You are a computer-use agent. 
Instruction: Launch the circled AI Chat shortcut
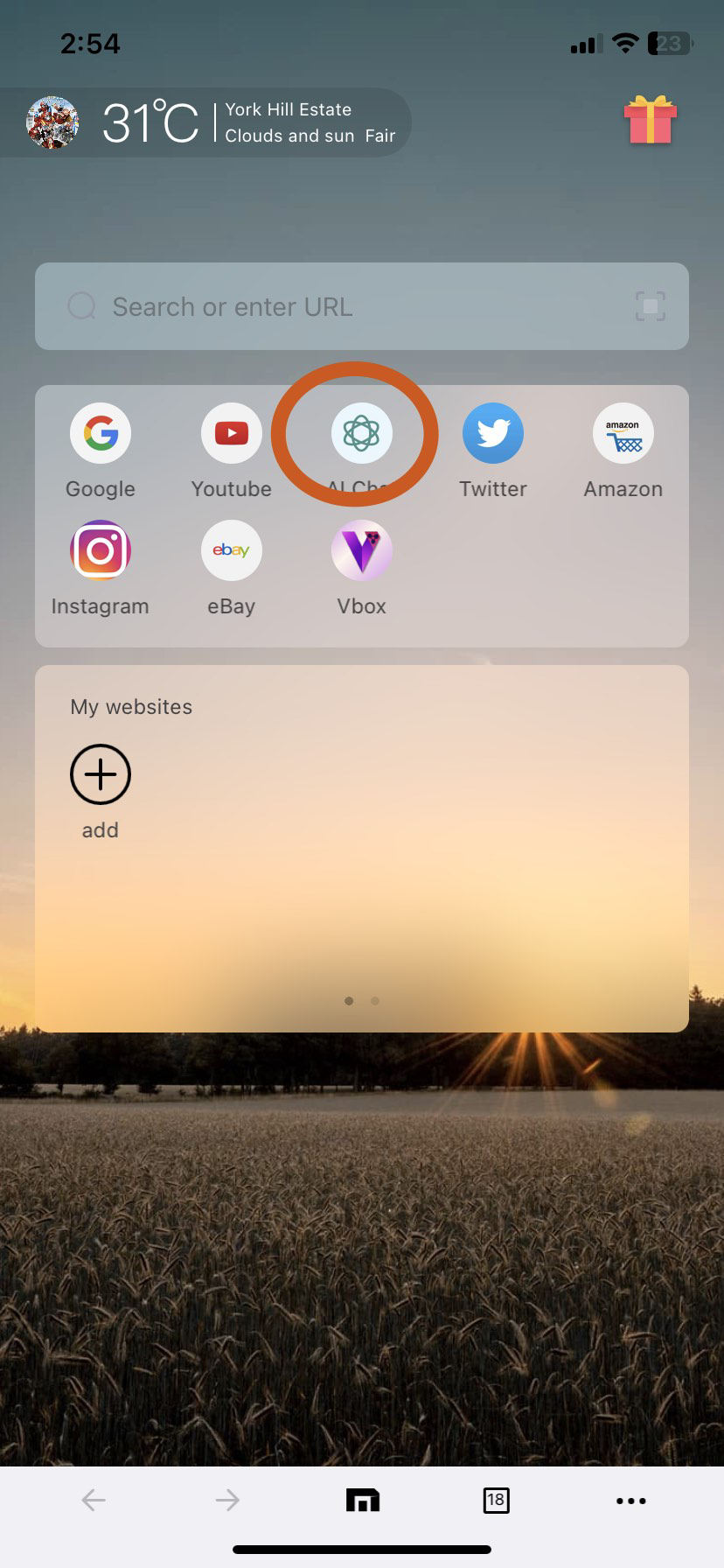coord(361,432)
